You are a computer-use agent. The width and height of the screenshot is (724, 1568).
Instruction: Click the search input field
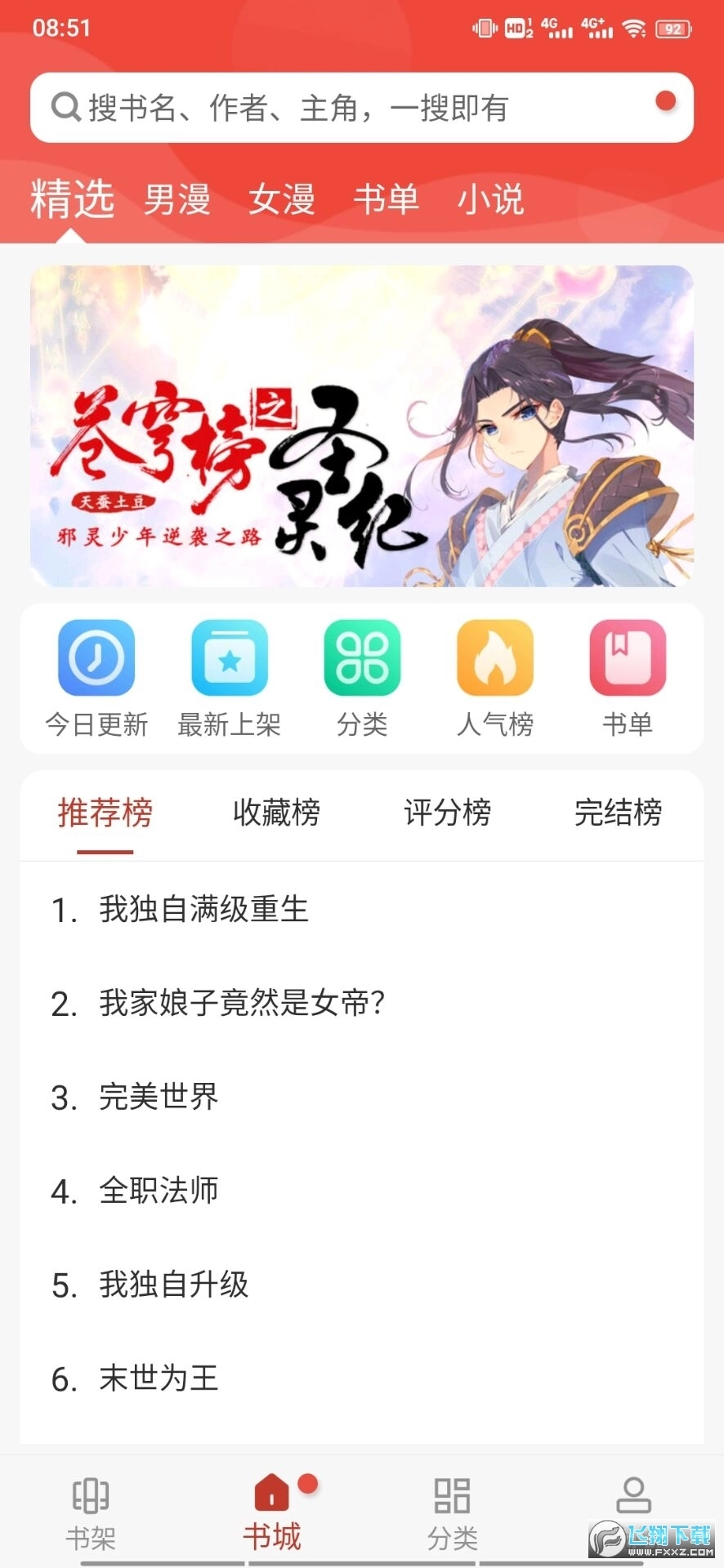coord(327,106)
